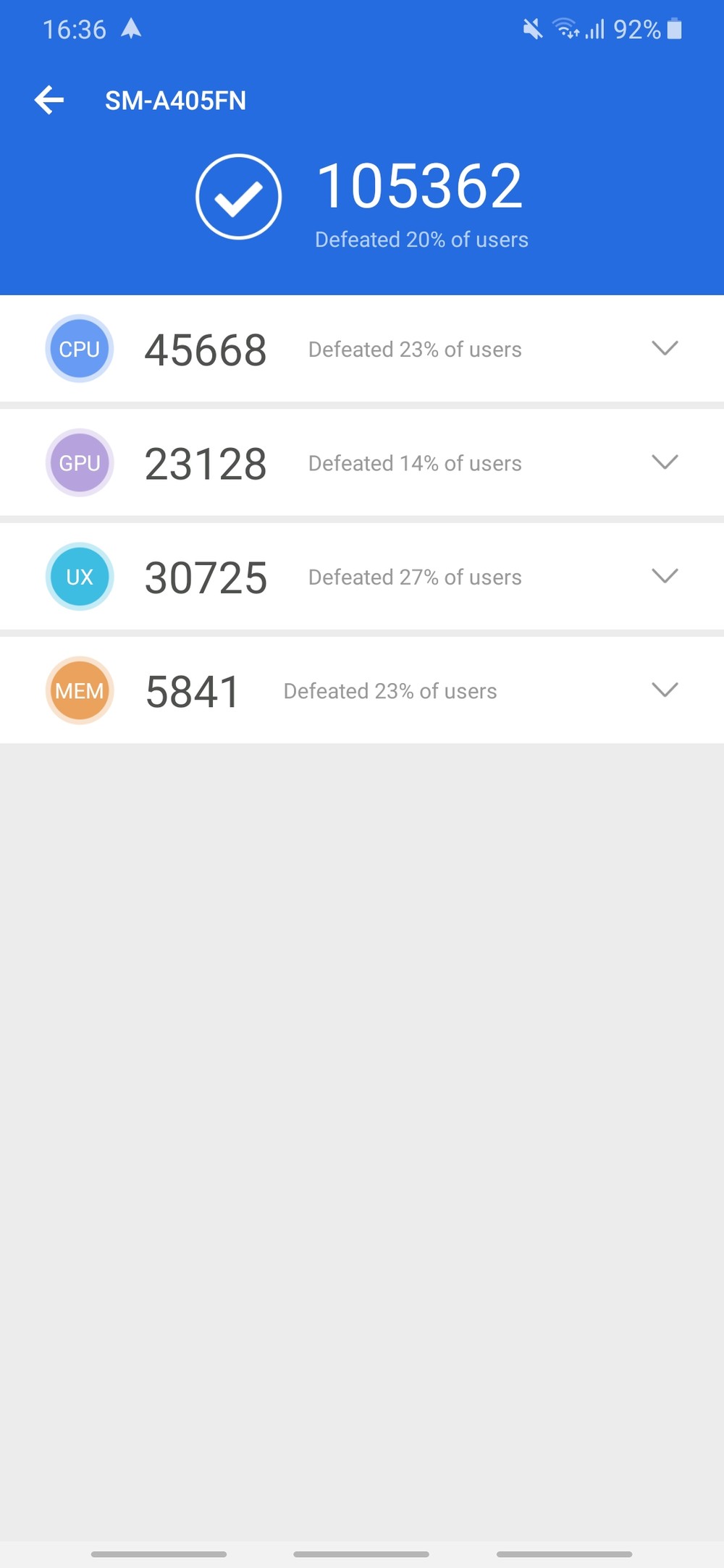Image resolution: width=724 pixels, height=1568 pixels.
Task: Expand the UX score details
Action: click(665, 576)
